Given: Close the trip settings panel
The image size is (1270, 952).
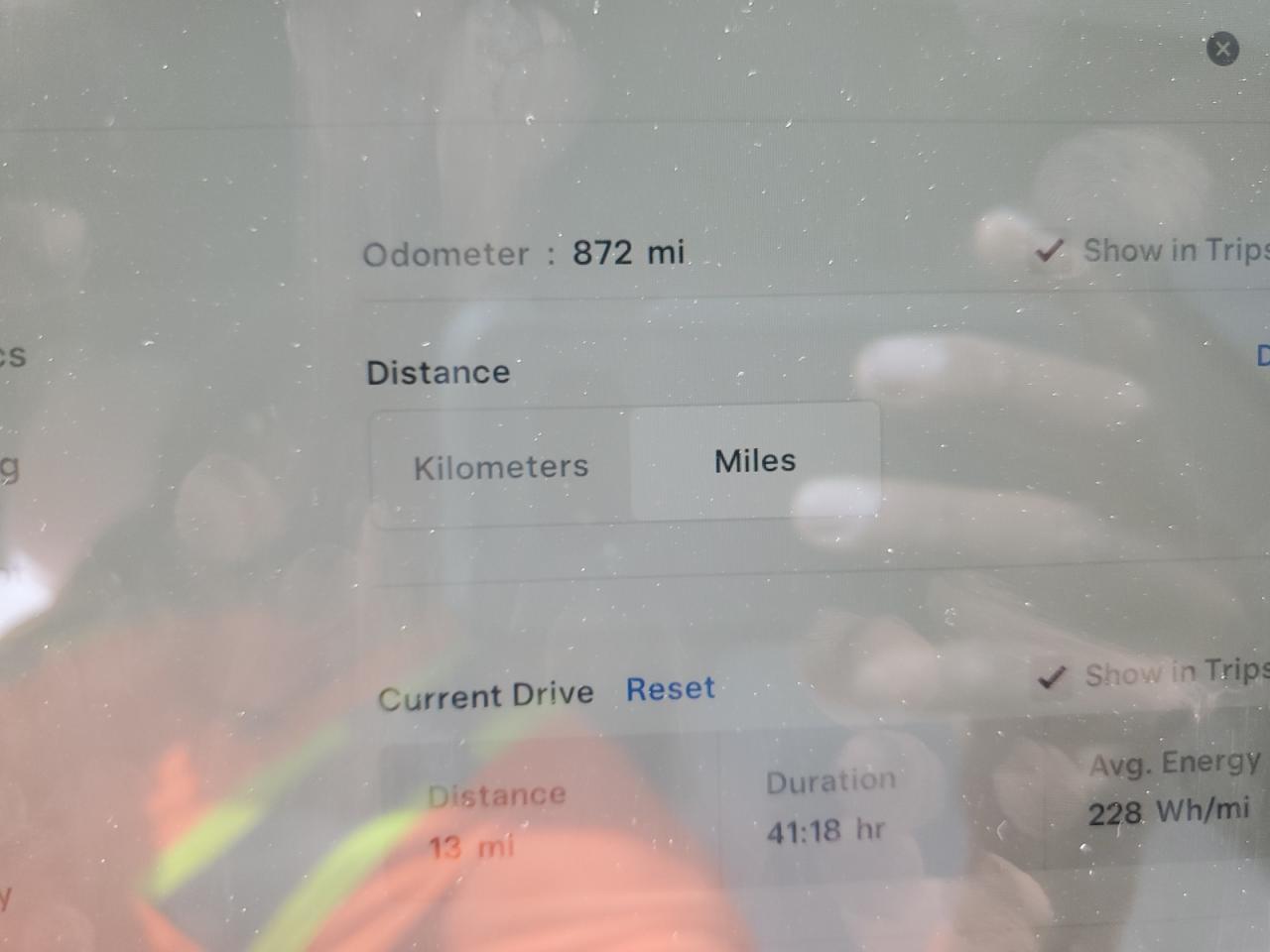Looking at the screenshot, I should coord(1222,49).
